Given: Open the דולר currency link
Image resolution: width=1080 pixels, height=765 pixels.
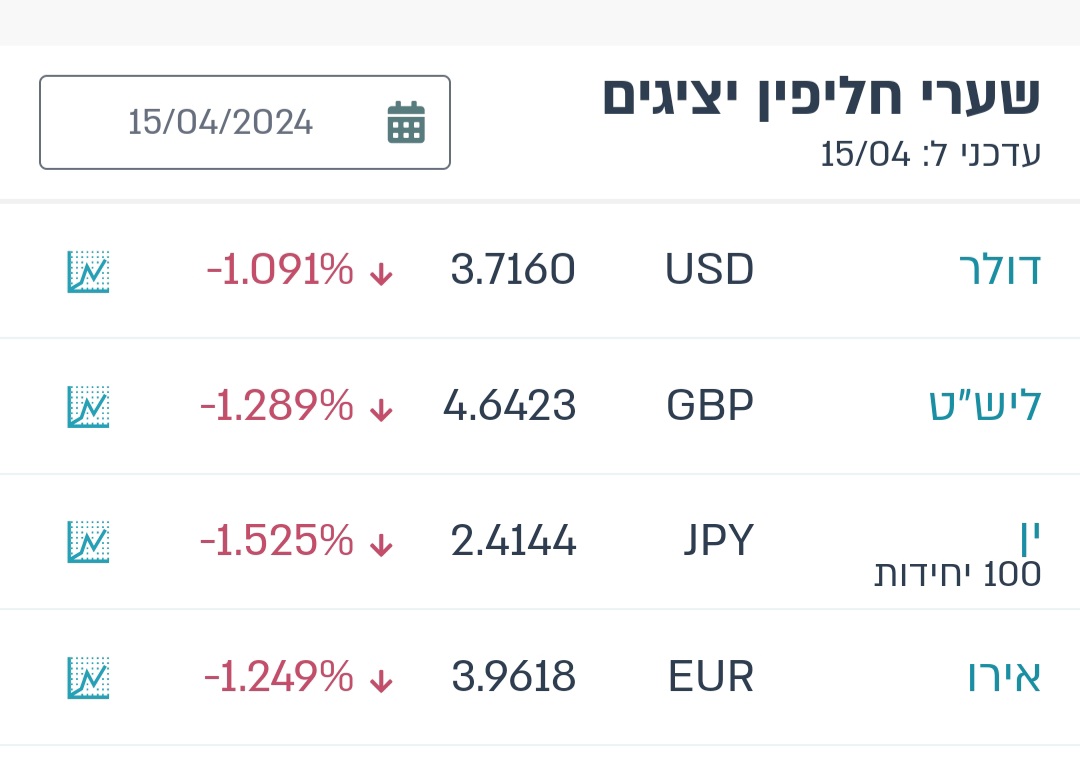Looking at the screenshot, I should click(999, 270).
